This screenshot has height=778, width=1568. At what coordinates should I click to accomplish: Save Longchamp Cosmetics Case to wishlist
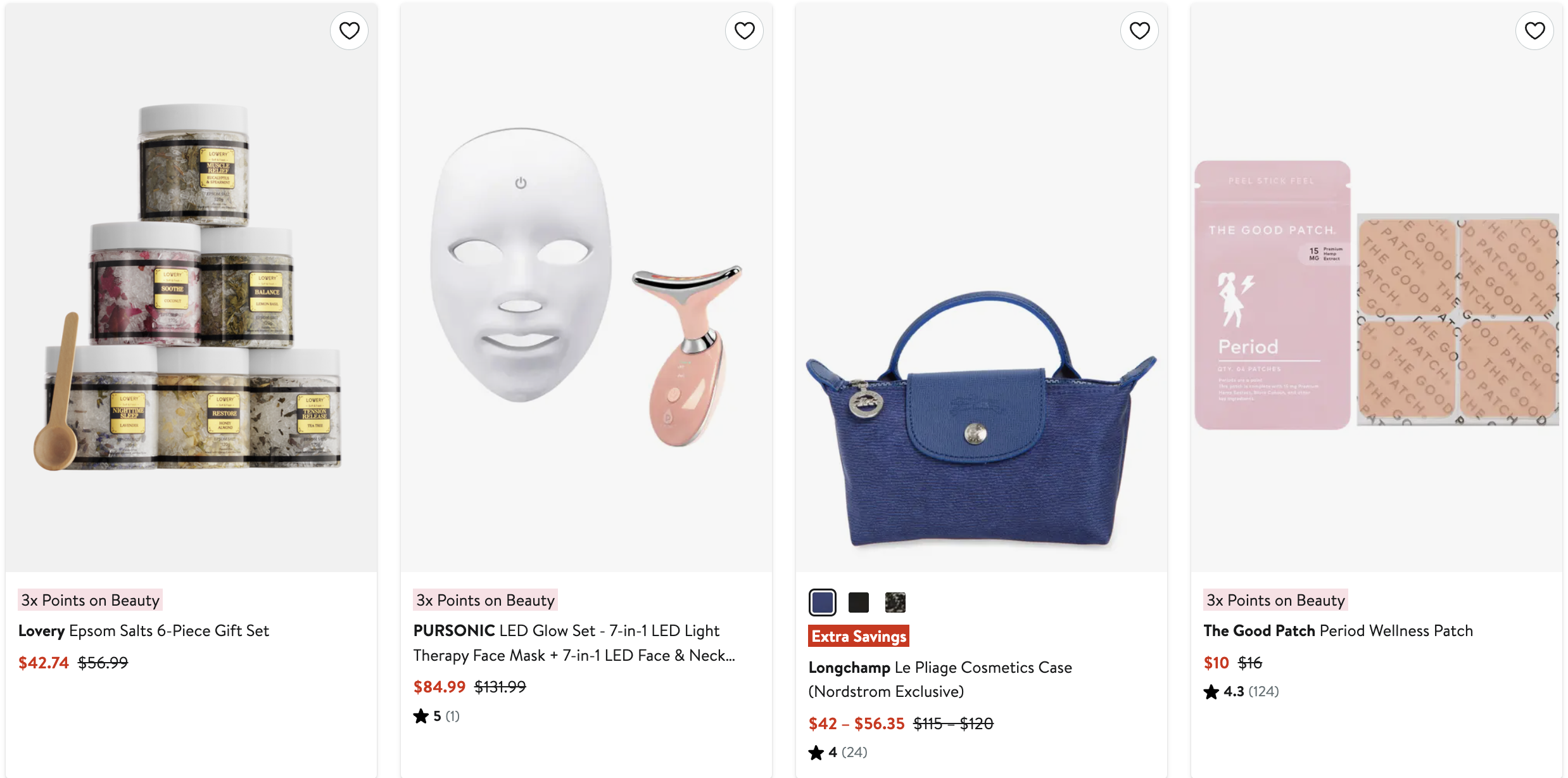coord(1139,30)
